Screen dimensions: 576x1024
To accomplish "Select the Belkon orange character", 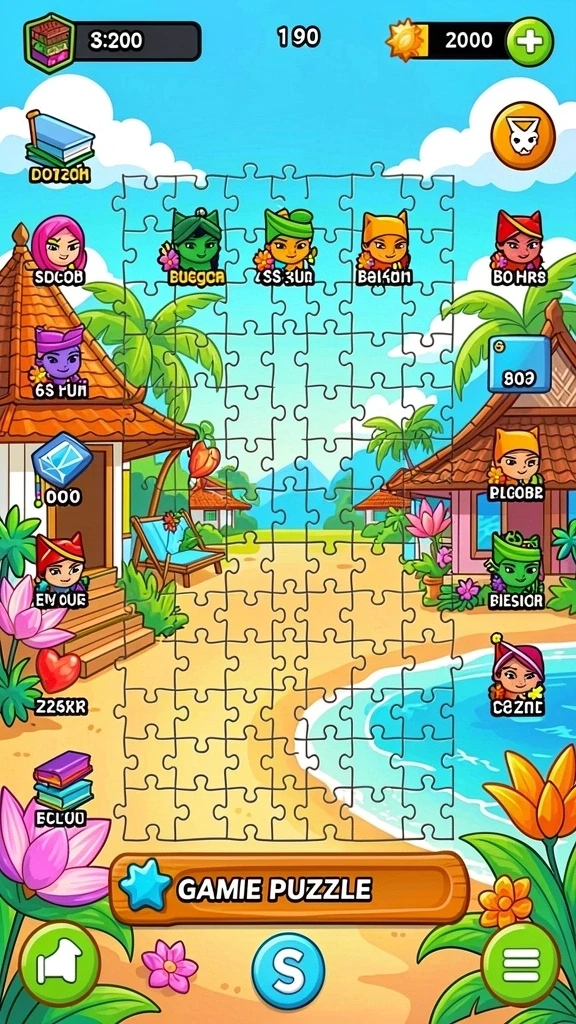I will click(x=385, y=248).
